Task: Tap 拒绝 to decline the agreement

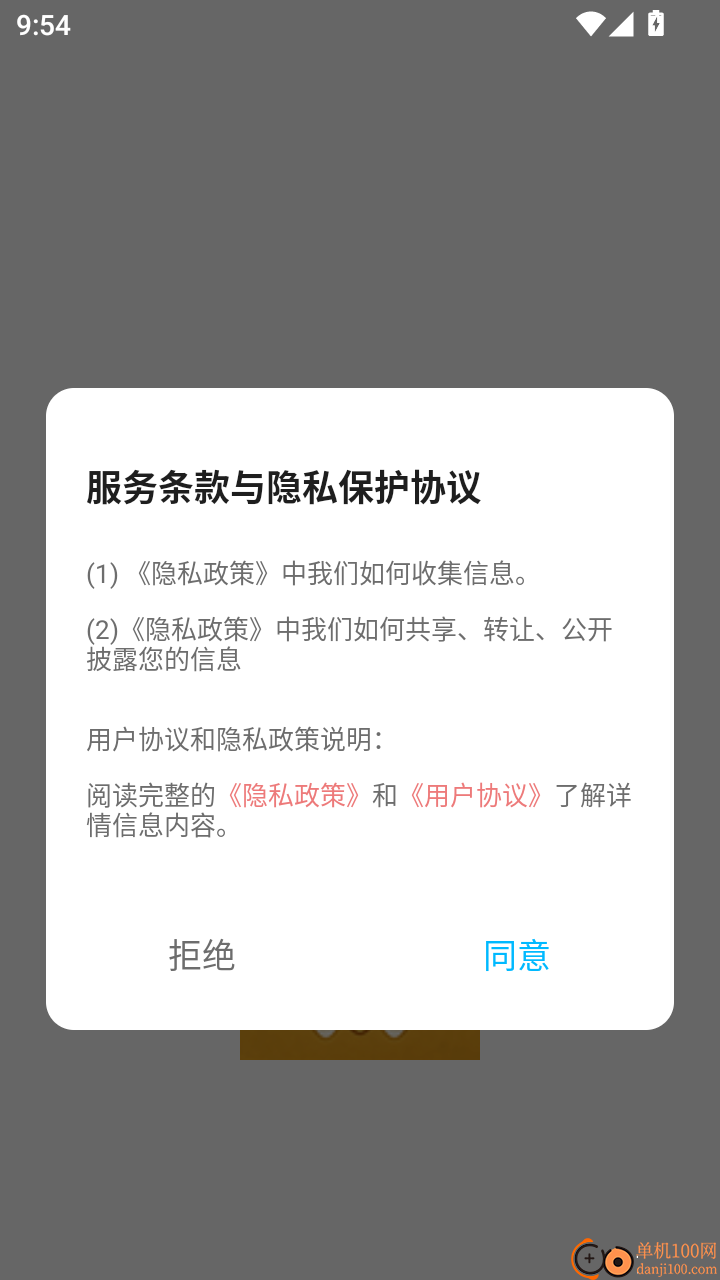Action: click(x=202, y=957)
